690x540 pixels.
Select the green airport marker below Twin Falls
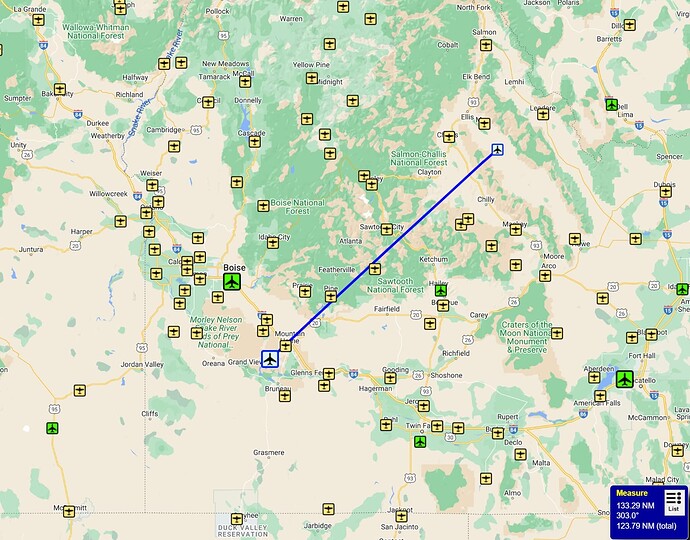[420, 441]
